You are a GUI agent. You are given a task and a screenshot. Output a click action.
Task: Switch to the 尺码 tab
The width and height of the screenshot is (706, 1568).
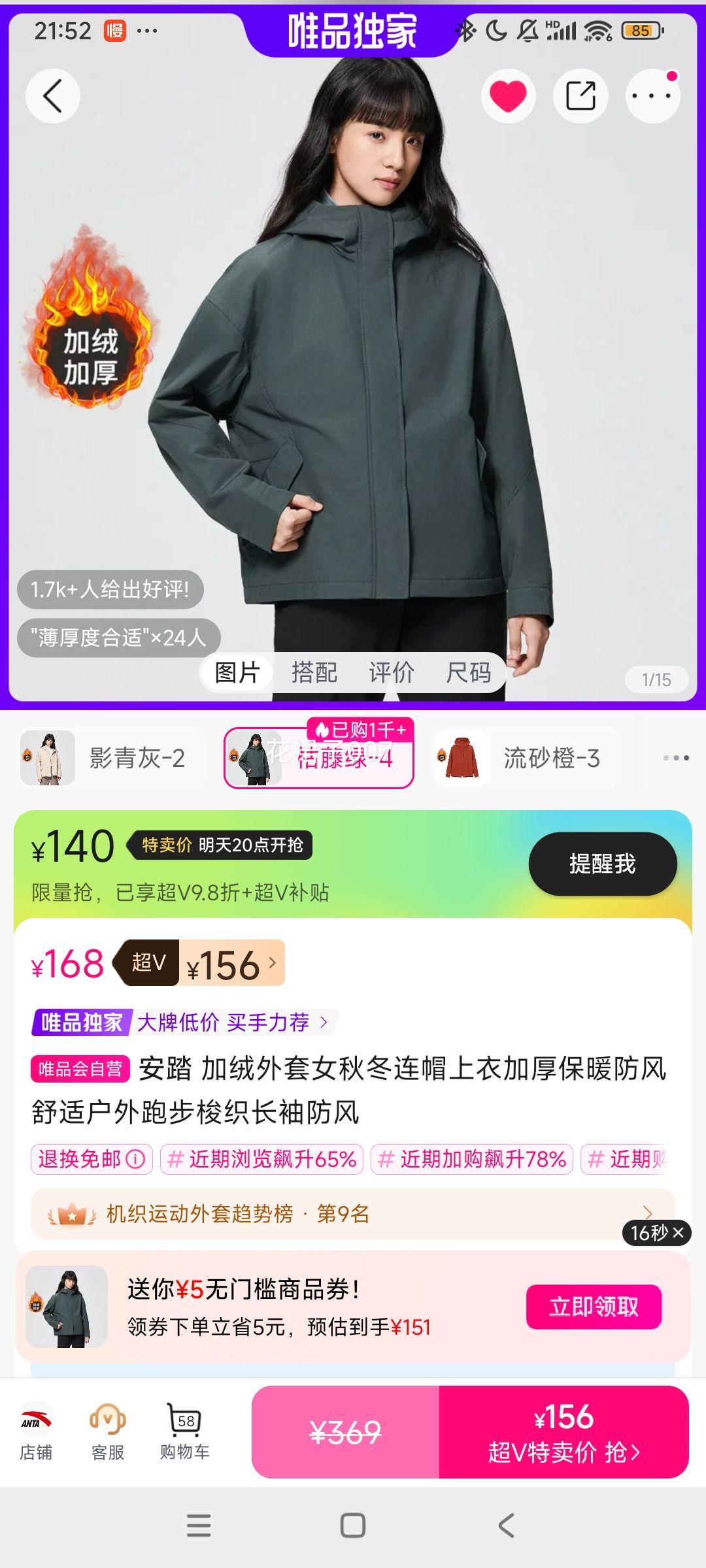[468, 672]
